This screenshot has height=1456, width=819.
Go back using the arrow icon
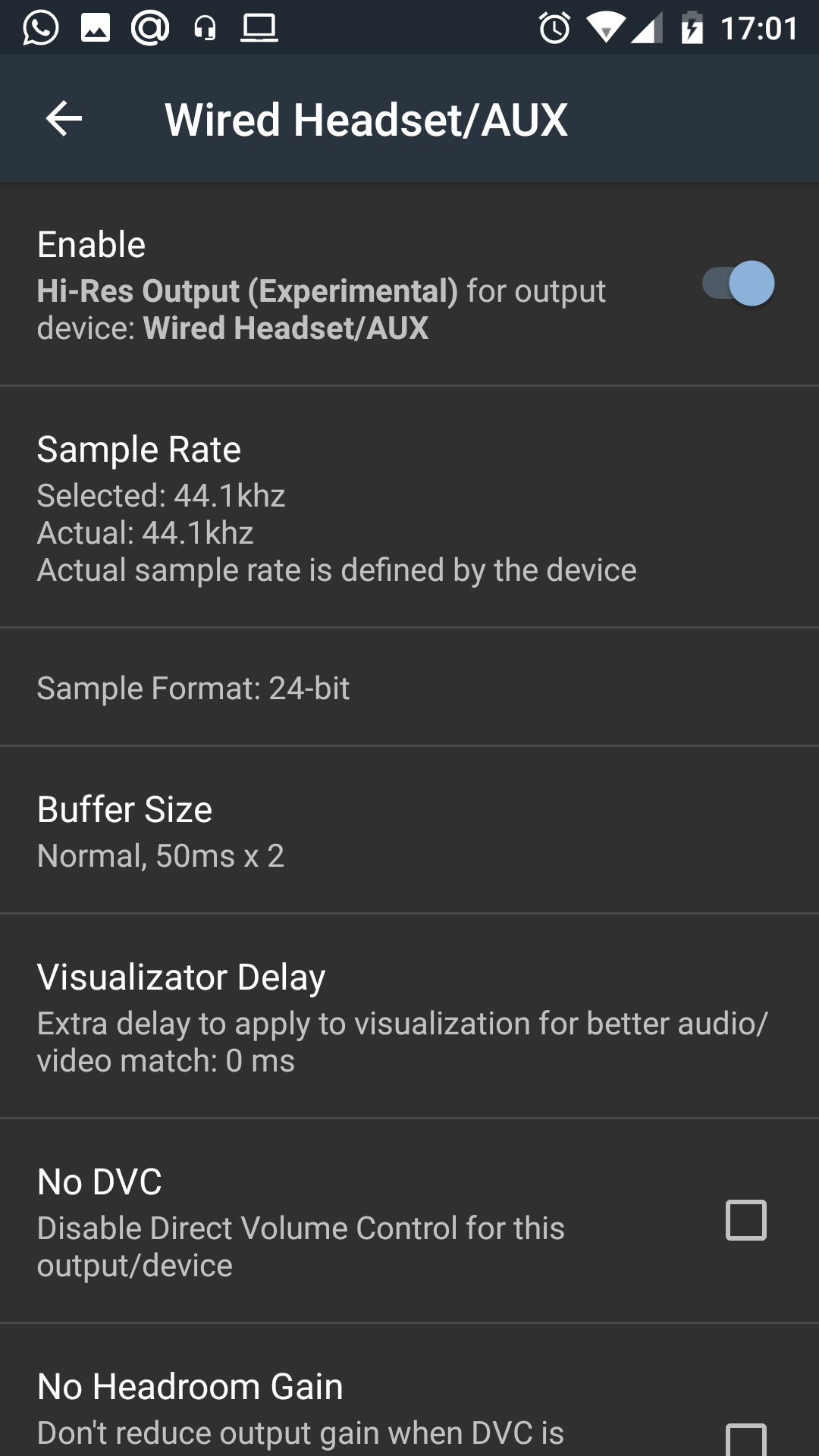[64, 119]
